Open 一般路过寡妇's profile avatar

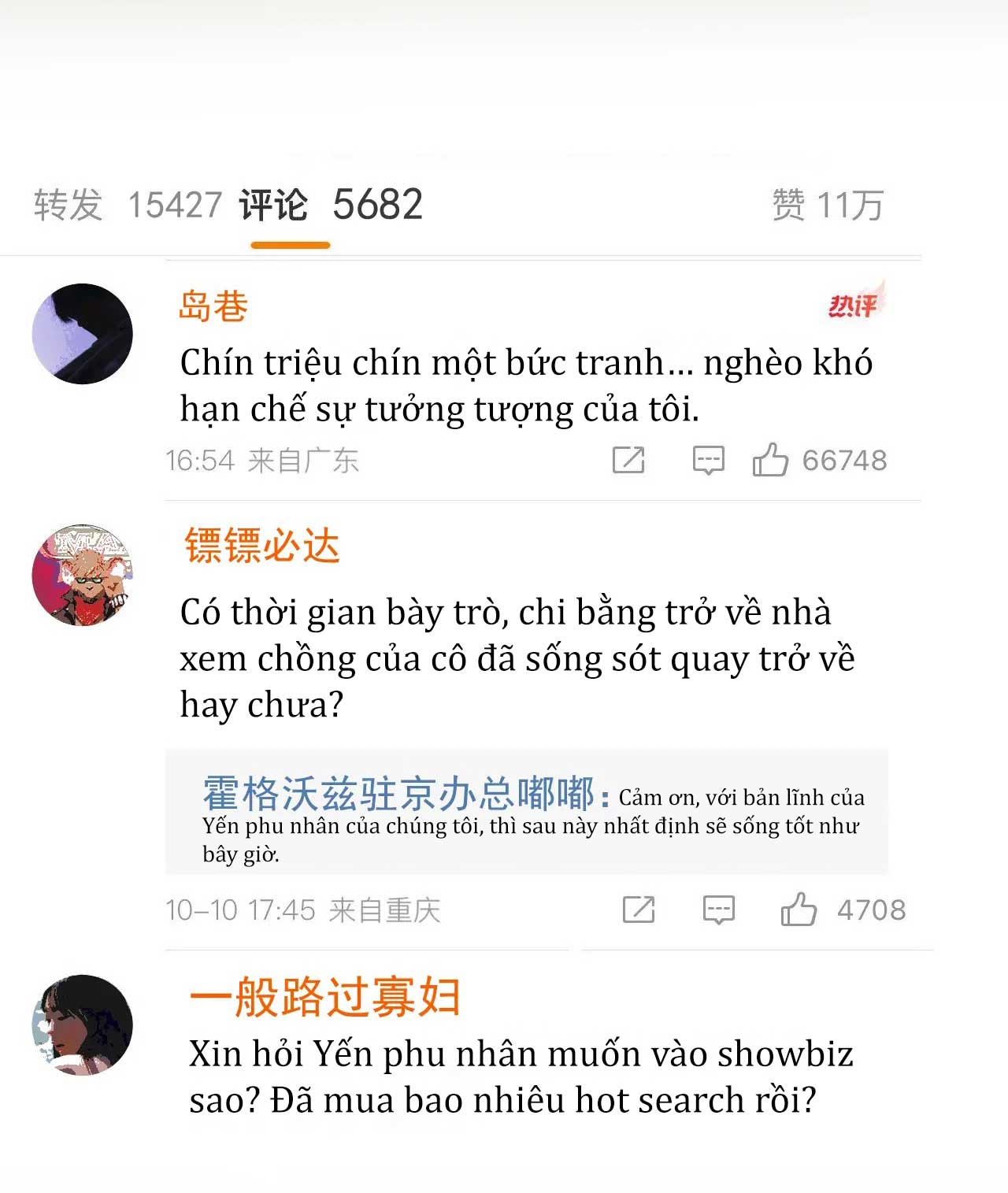click(81, 1024)
